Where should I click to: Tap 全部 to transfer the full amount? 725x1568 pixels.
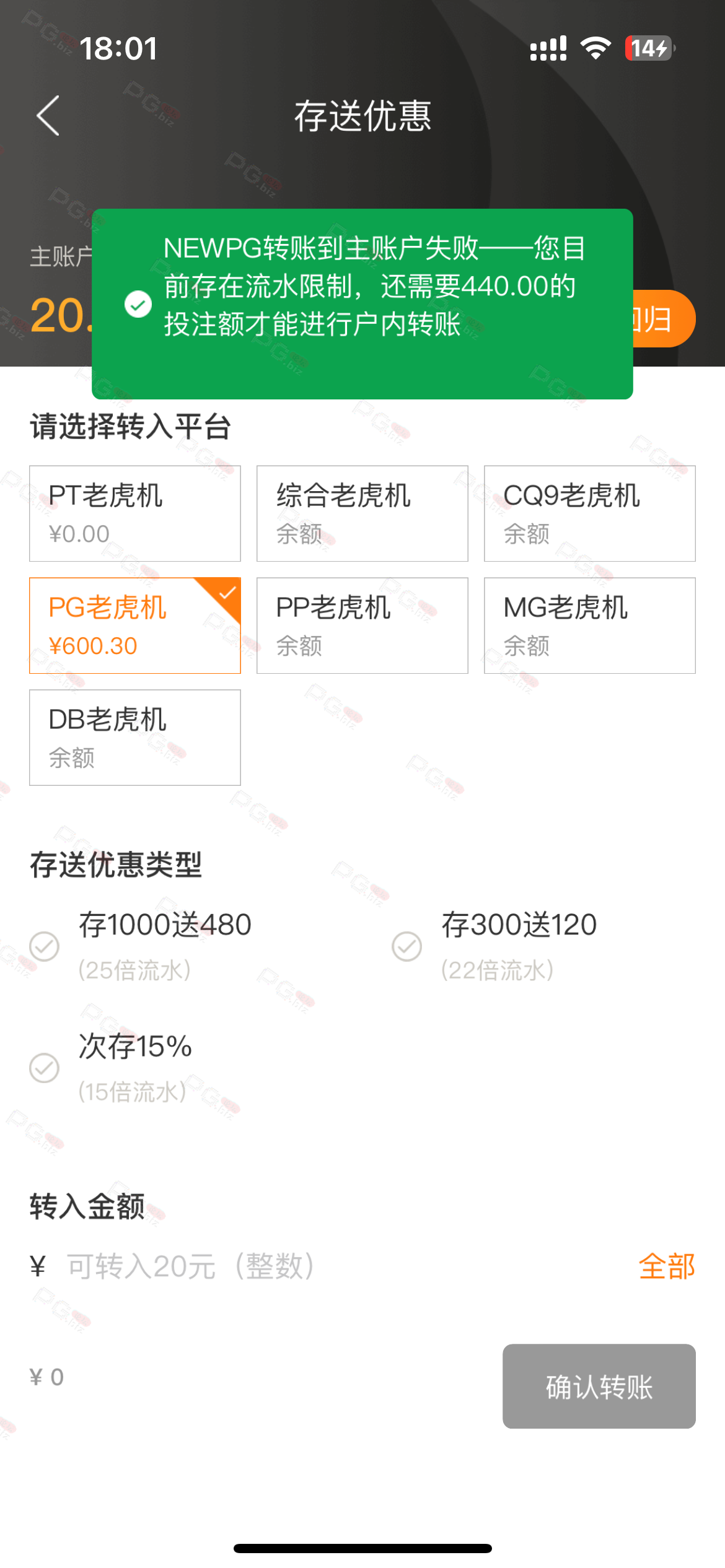click(x=667, y=1266)
